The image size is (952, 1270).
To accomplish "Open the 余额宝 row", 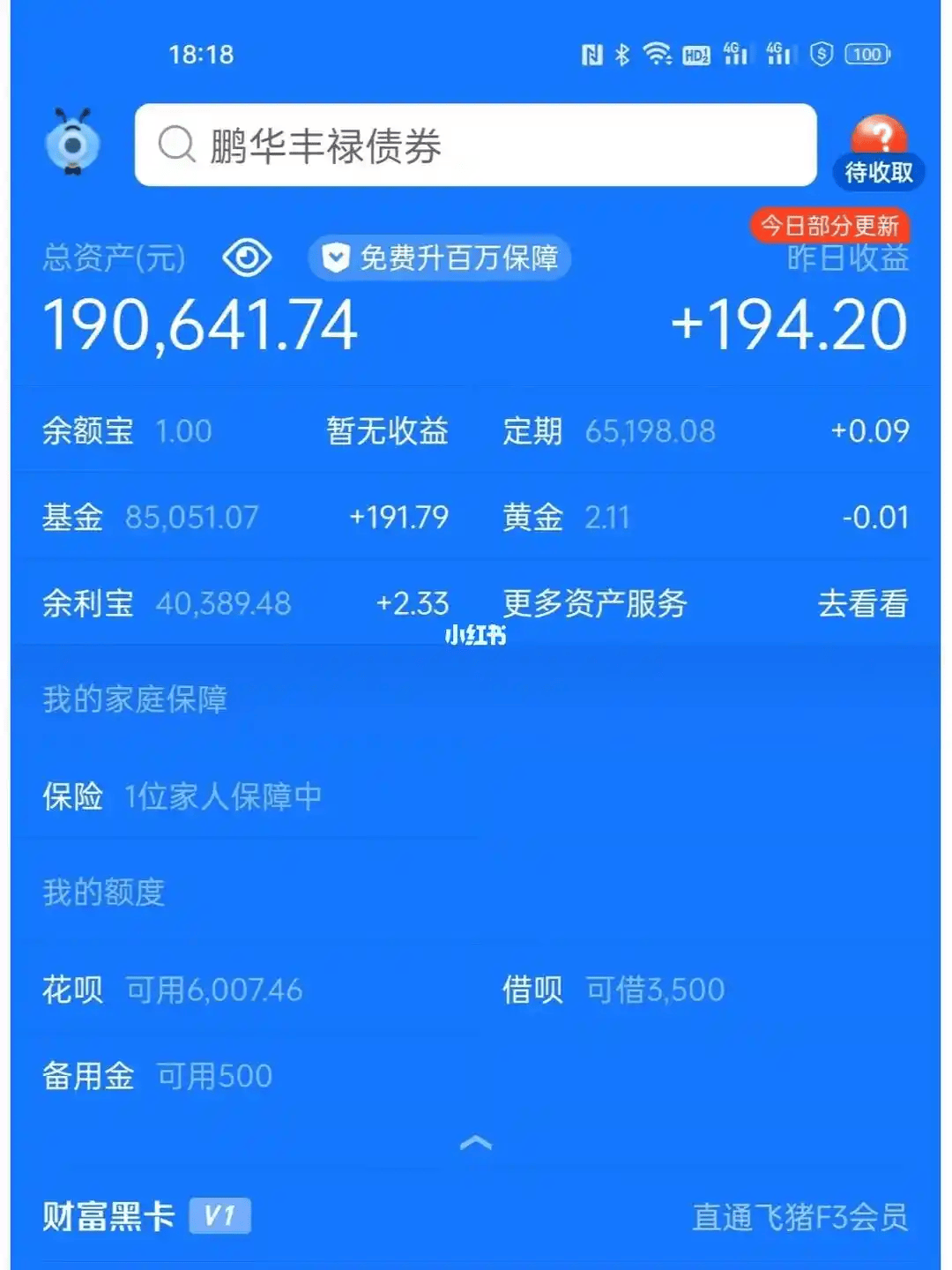I will (245, 431).
